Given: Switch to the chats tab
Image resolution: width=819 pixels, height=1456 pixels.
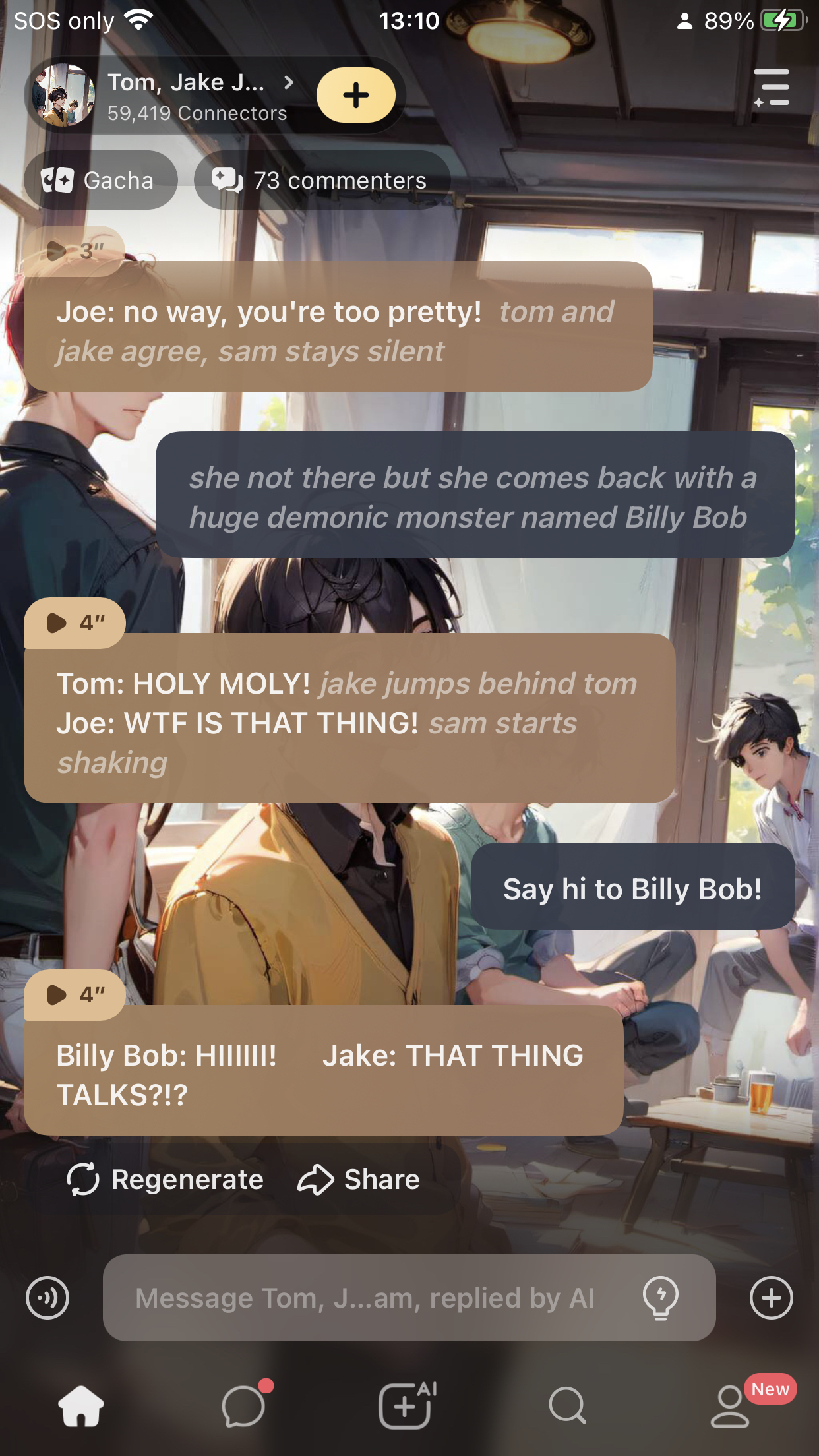Looking at the screenshot, I should tap(244, 1405).
